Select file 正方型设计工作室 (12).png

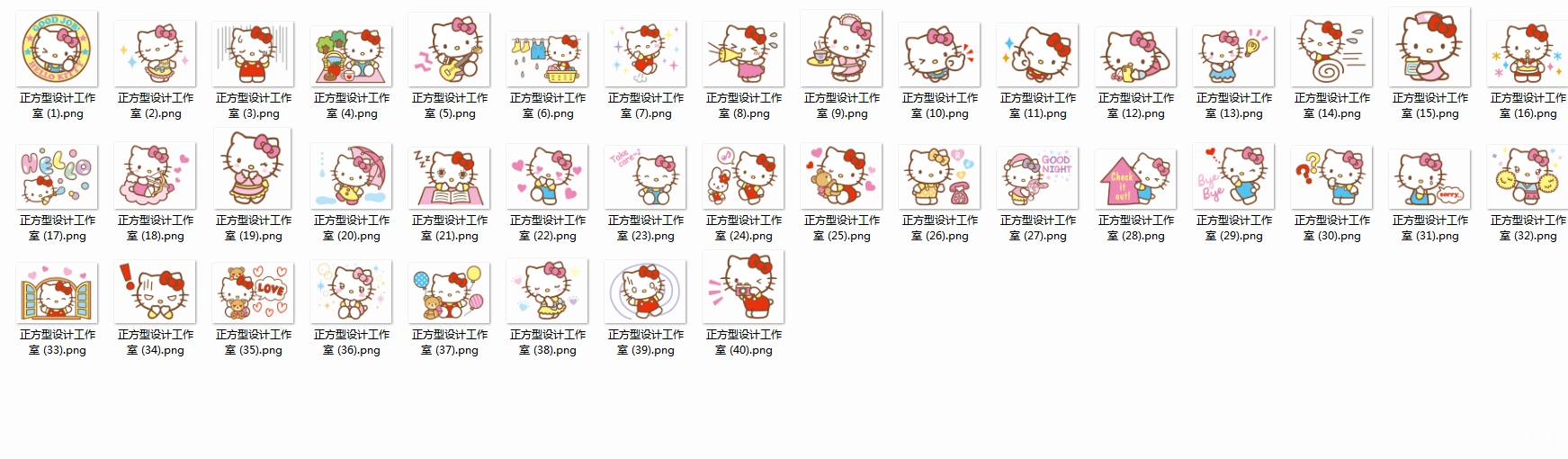[1135, 54]
